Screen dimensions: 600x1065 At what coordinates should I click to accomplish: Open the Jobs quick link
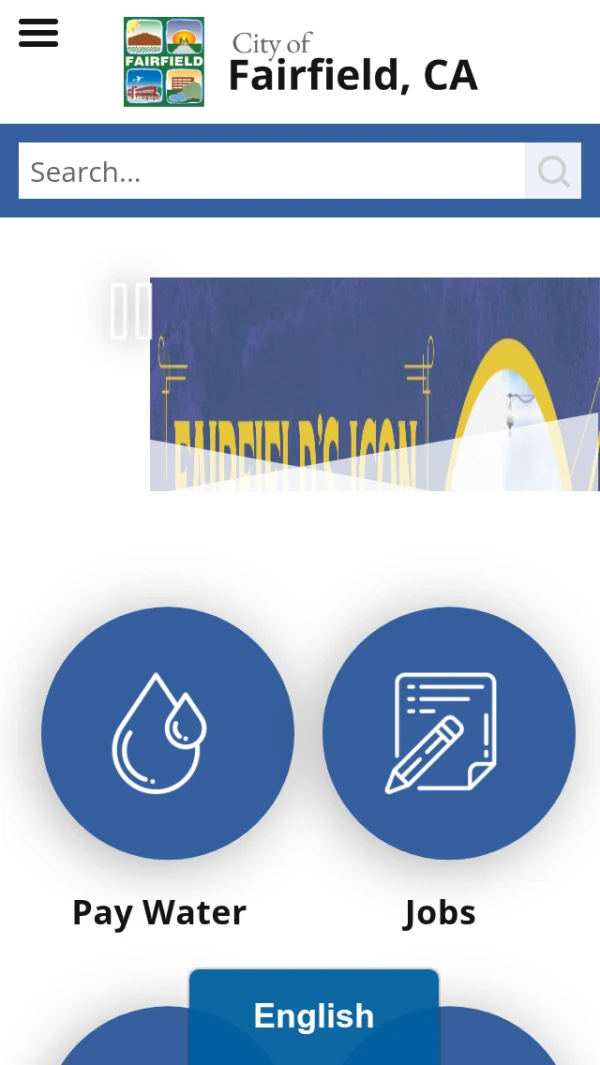point(448,733)
